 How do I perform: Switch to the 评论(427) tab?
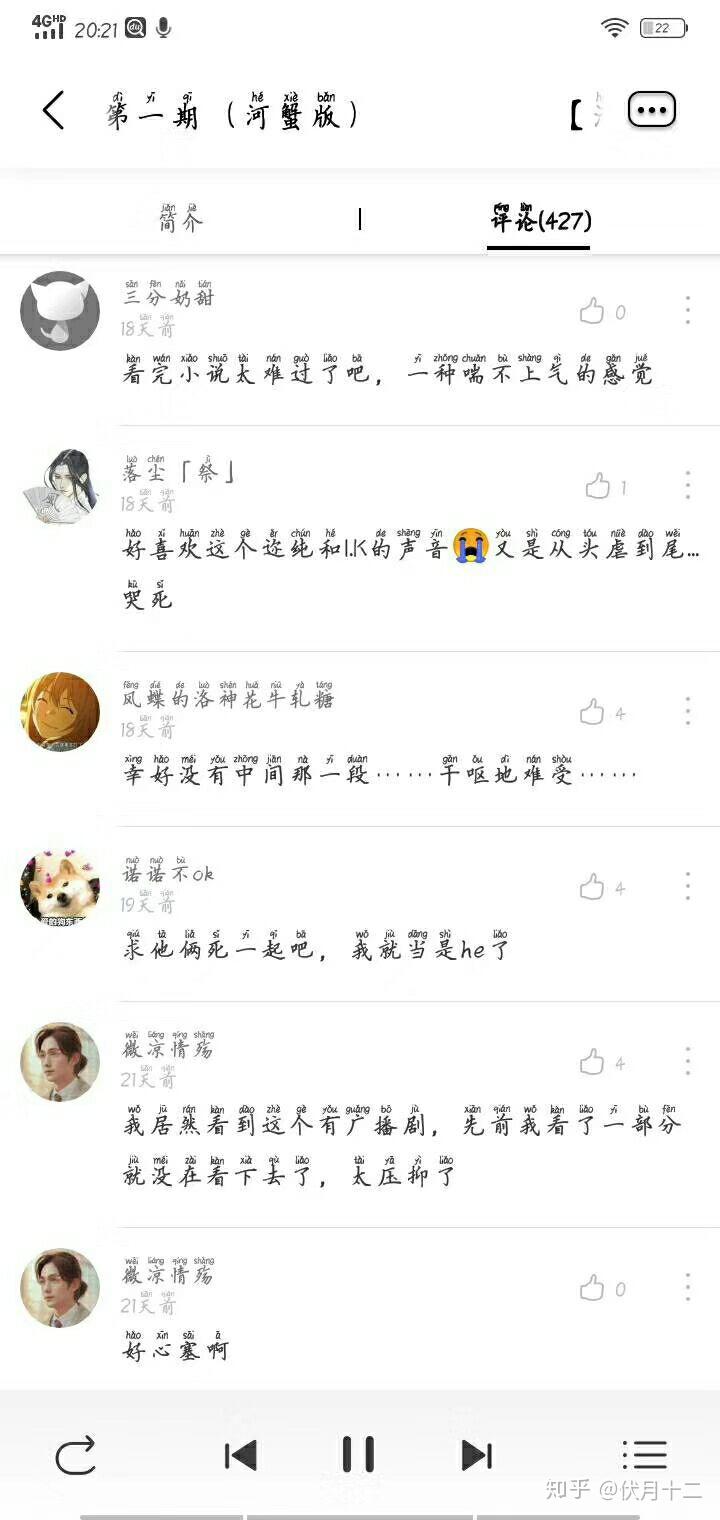[x=540, y=219]
